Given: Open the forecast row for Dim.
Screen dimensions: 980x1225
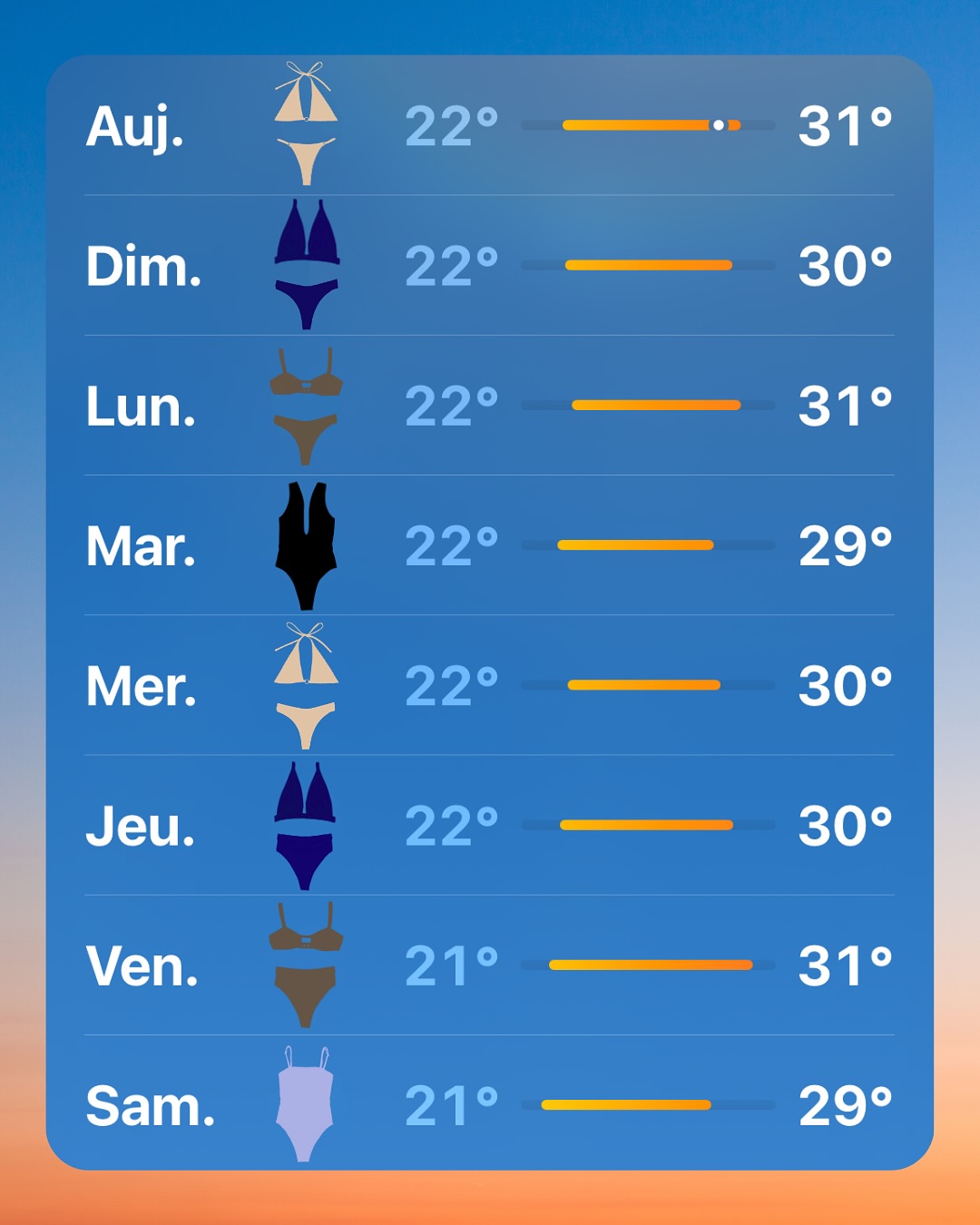Looking at the screenshot, I should [x=490, y=263].
